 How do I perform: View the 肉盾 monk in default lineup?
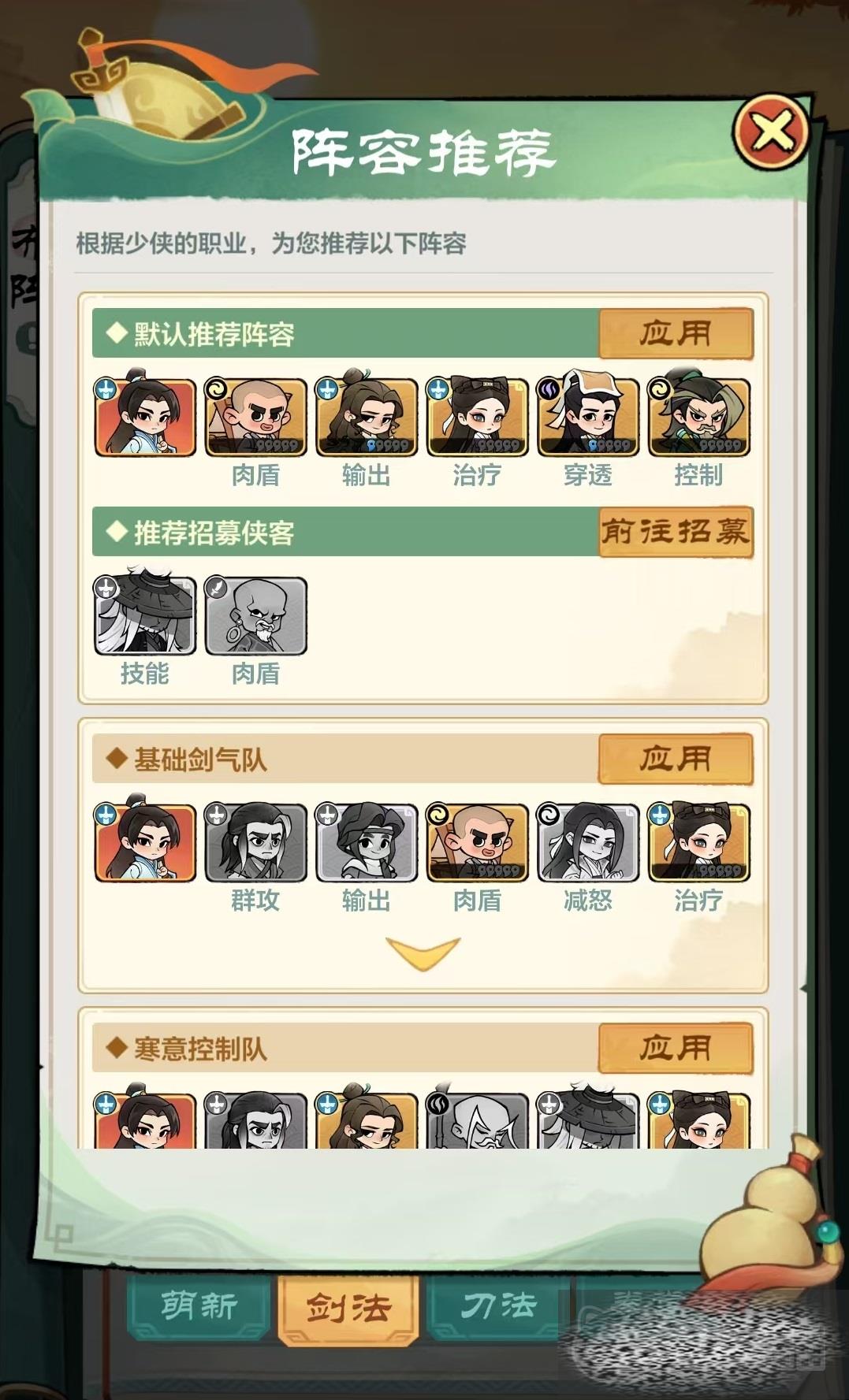point(255,417)
